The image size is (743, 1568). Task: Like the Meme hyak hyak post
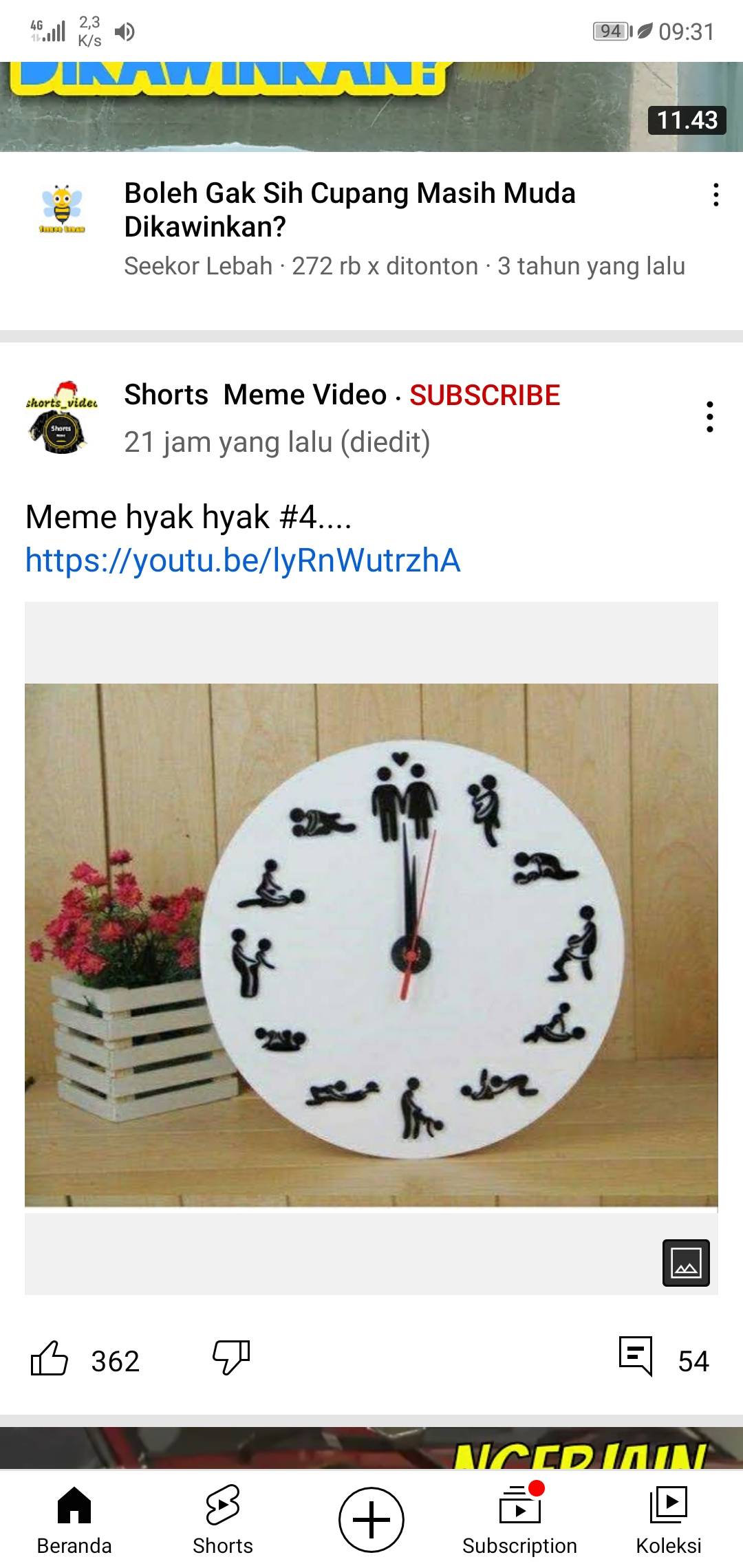pos(50,1361)
